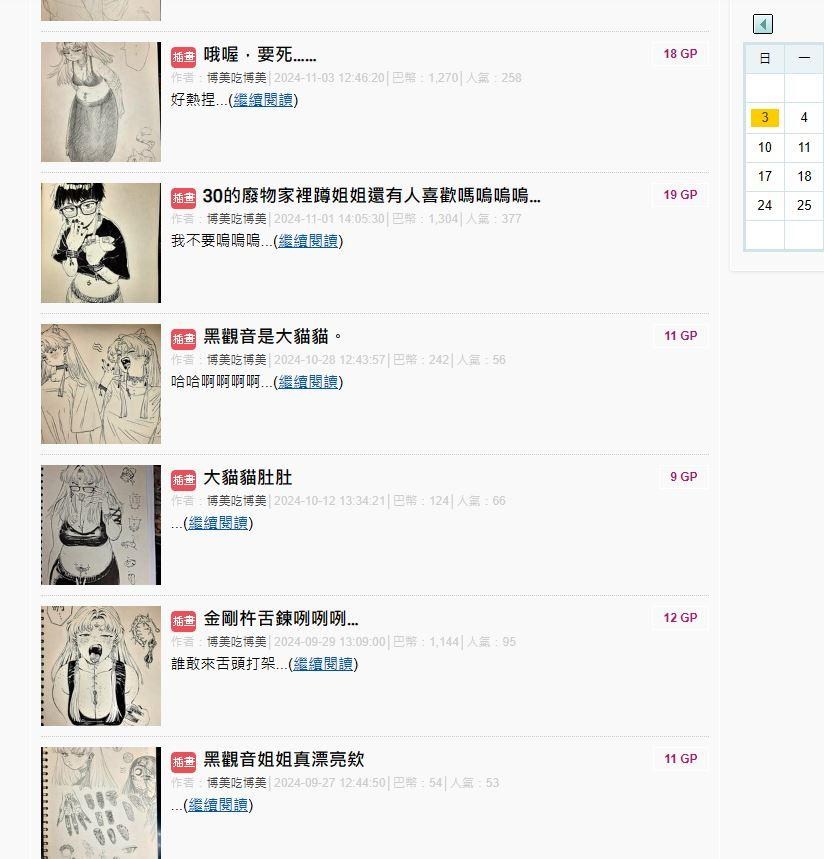Tap the thumbnail of the 金剛杵舌鍊 post

point(100,666)
